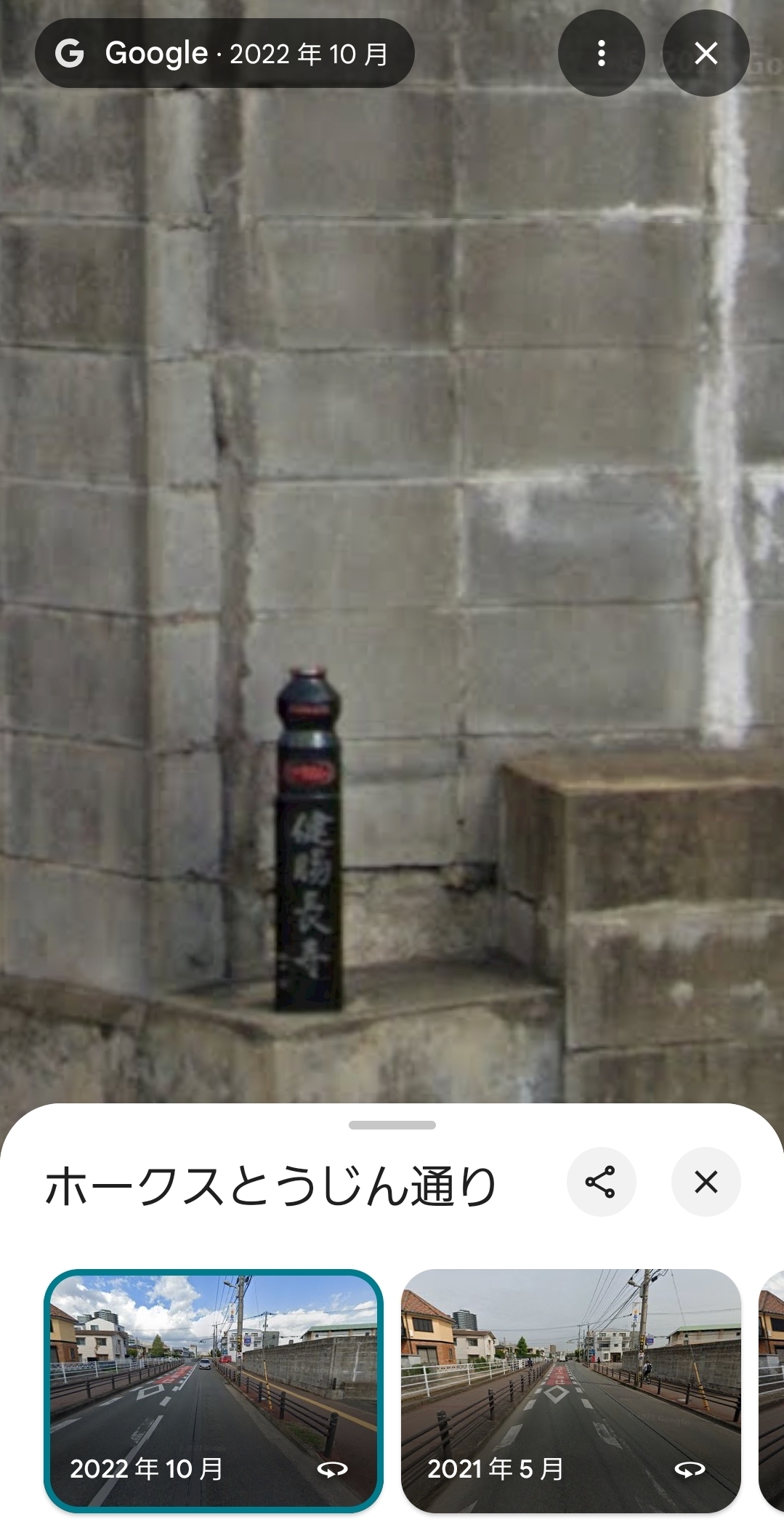Image resolution: width=784 pixels, height=1530 pixels.
Task: Open the three-dot overflow menu
Action: pyautogui.click(x=601, y=53)
